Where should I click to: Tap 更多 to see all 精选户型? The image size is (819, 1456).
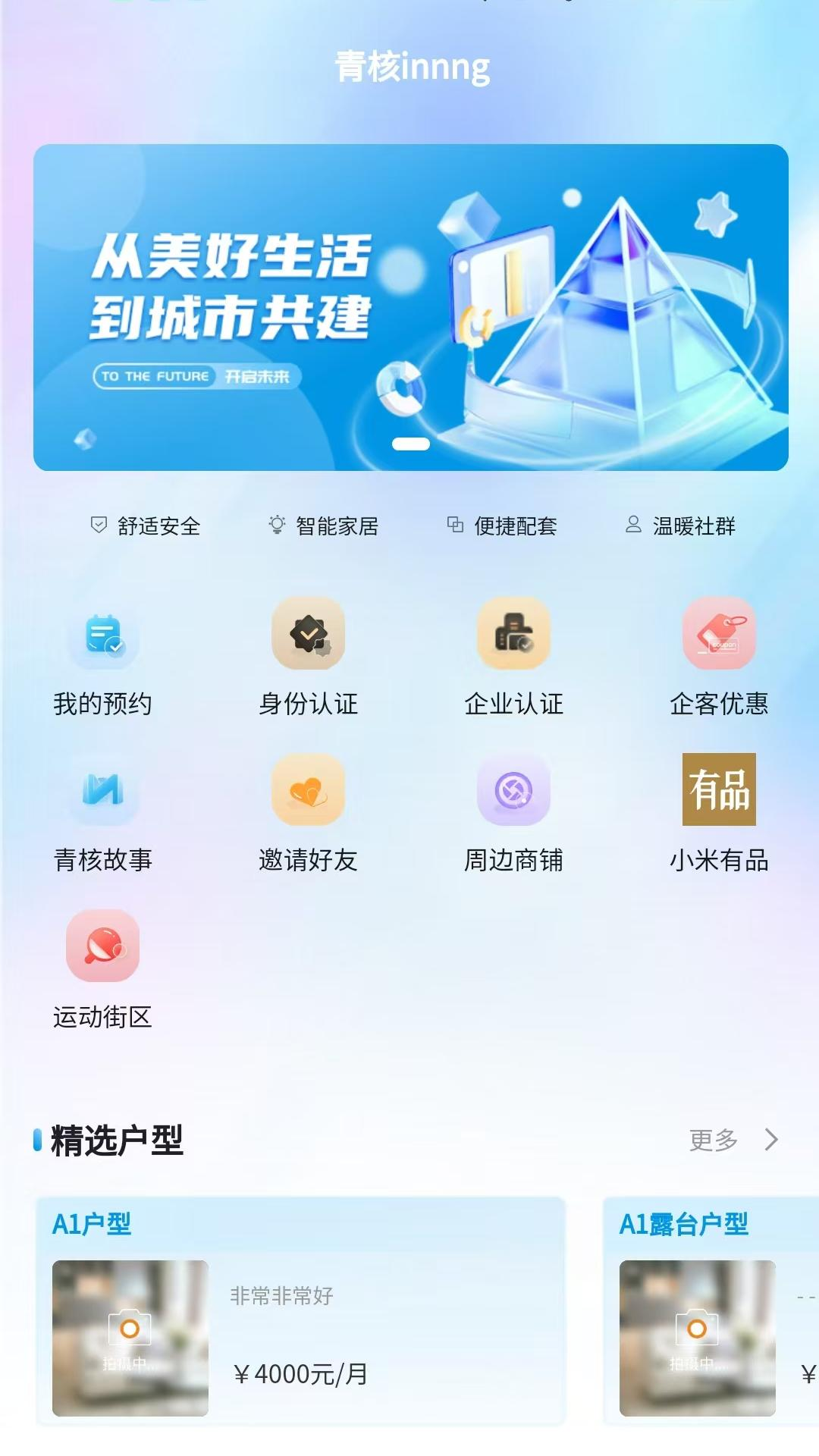coord(733,1140)
